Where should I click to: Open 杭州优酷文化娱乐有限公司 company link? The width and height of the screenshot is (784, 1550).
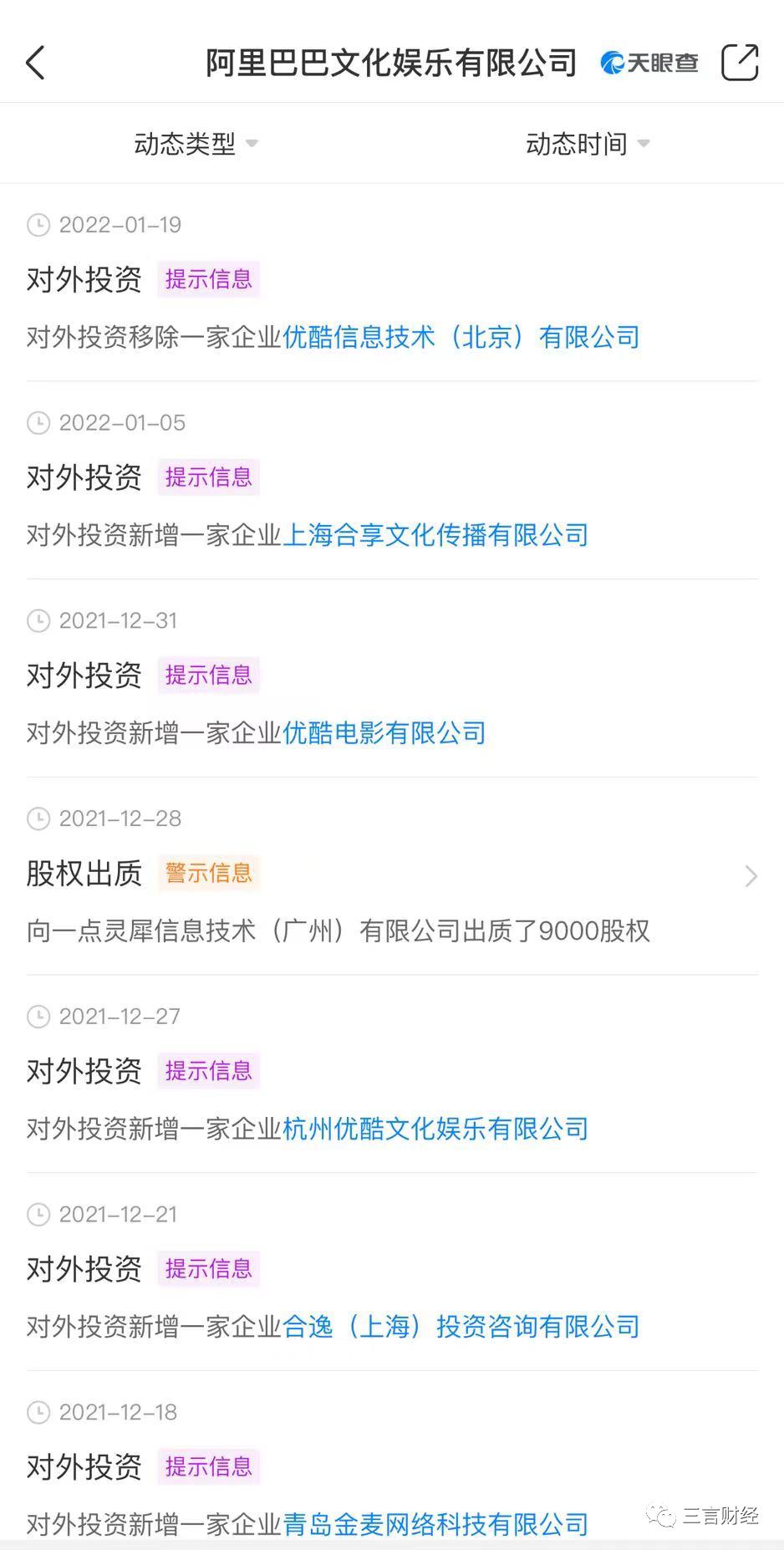coord(435,1129)
